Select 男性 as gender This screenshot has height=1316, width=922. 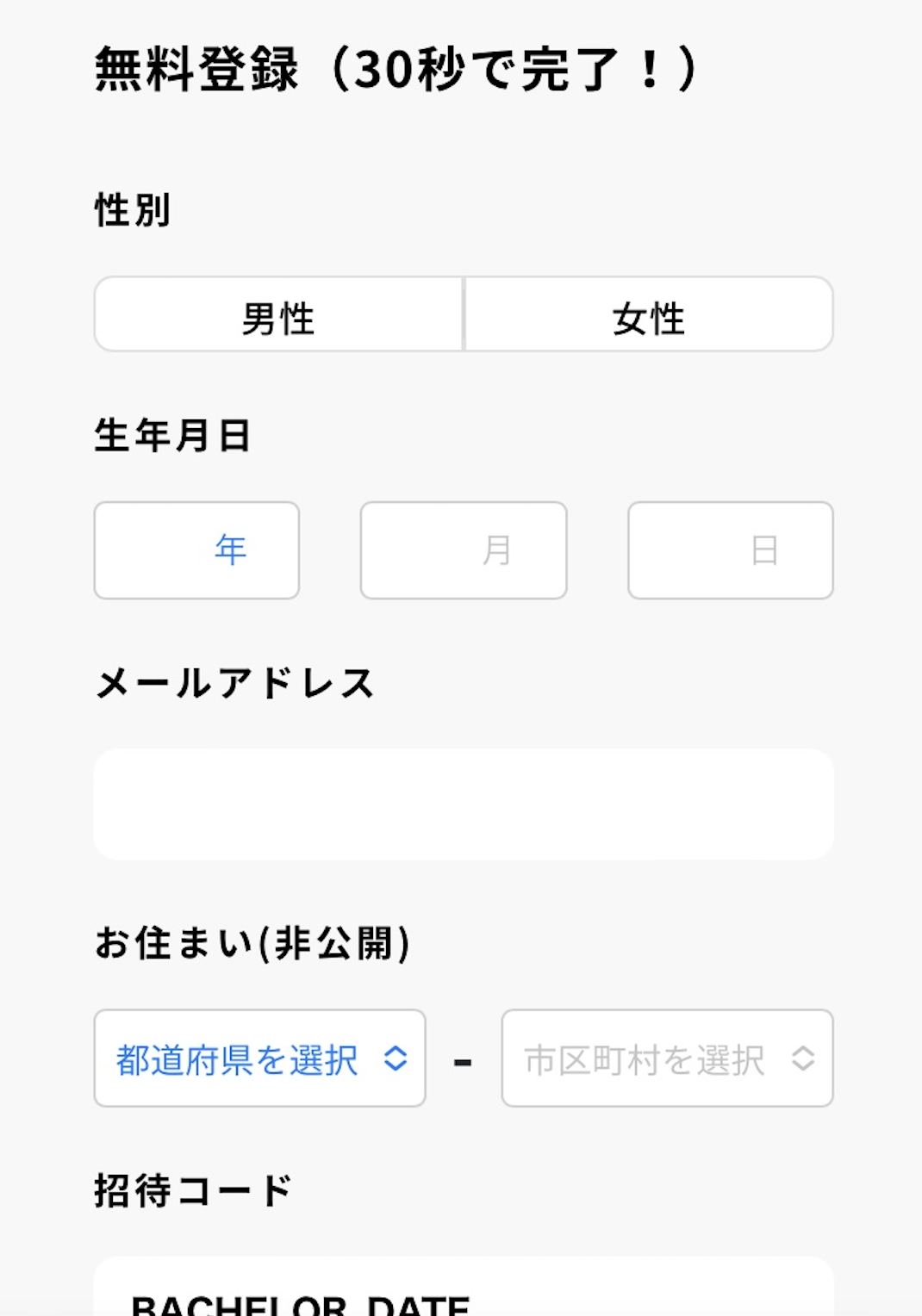click(x=278, y=314)
